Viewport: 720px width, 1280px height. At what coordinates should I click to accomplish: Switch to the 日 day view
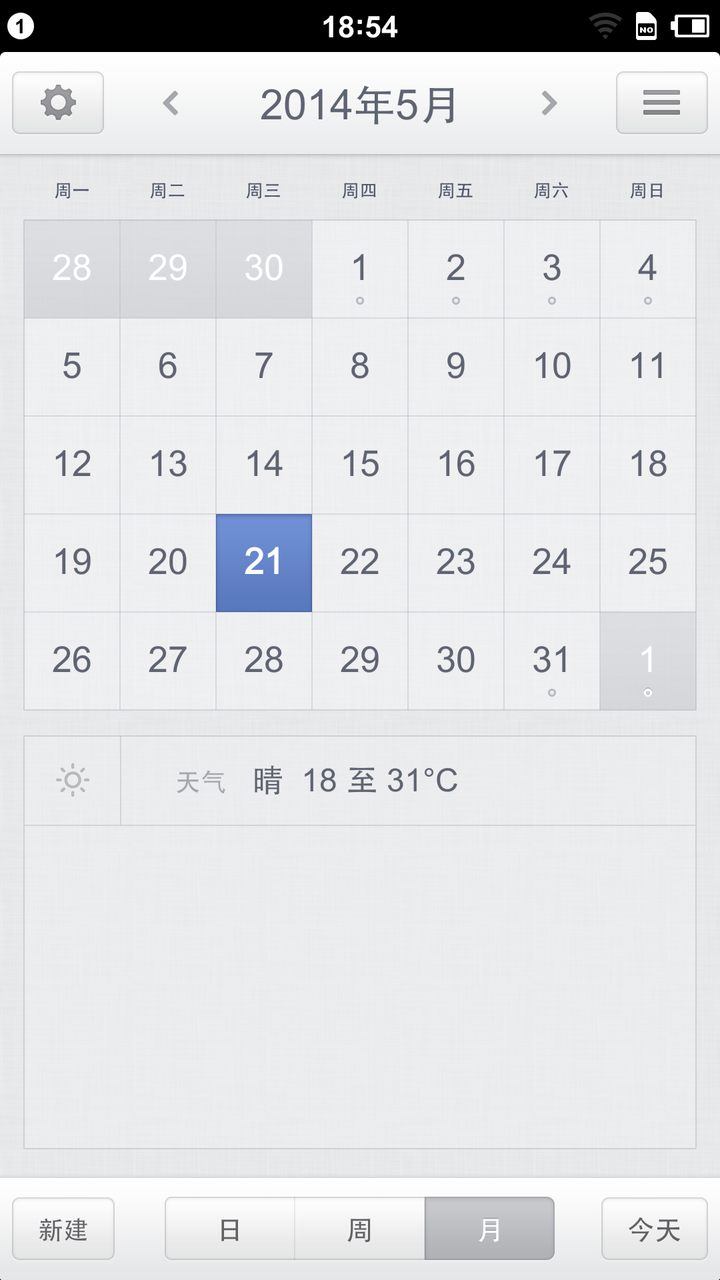[x=230, y=1229]
